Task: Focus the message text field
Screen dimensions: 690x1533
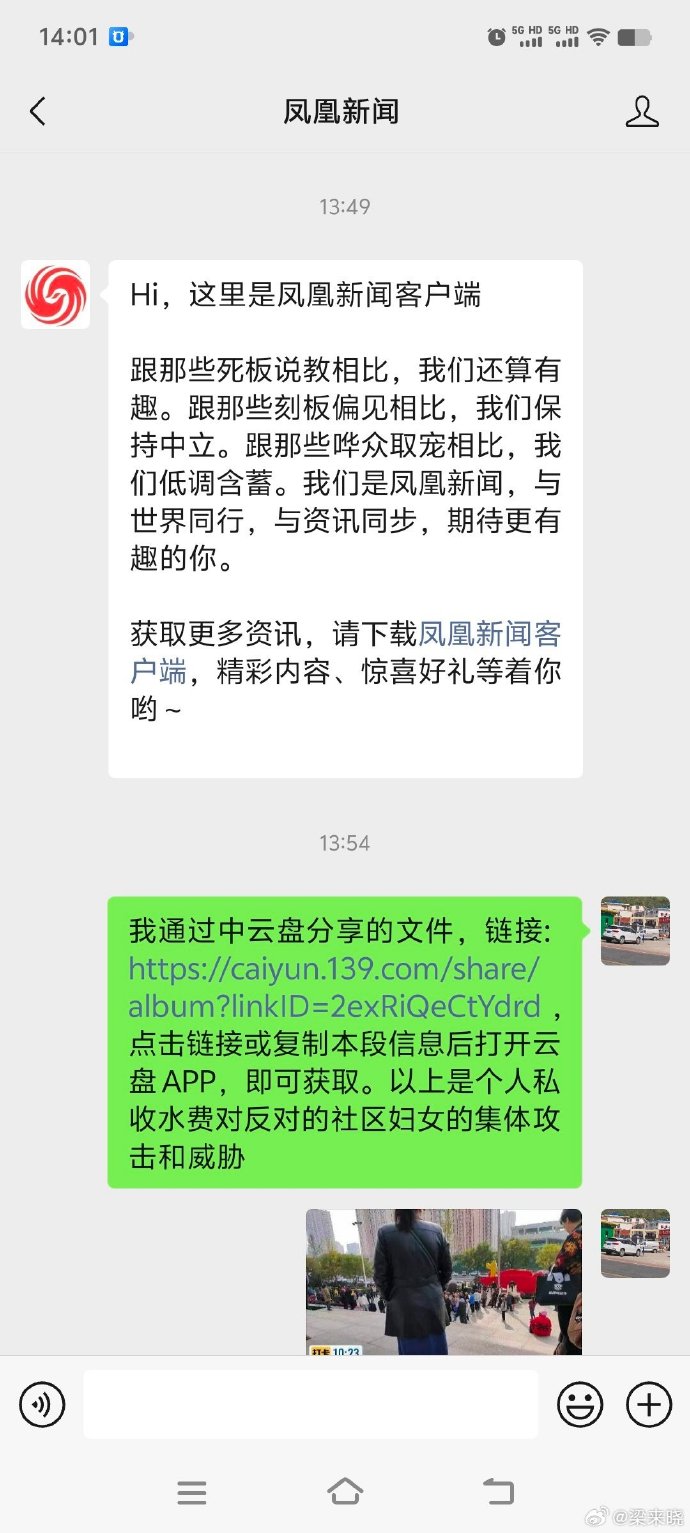Action: pos(310,1405)
